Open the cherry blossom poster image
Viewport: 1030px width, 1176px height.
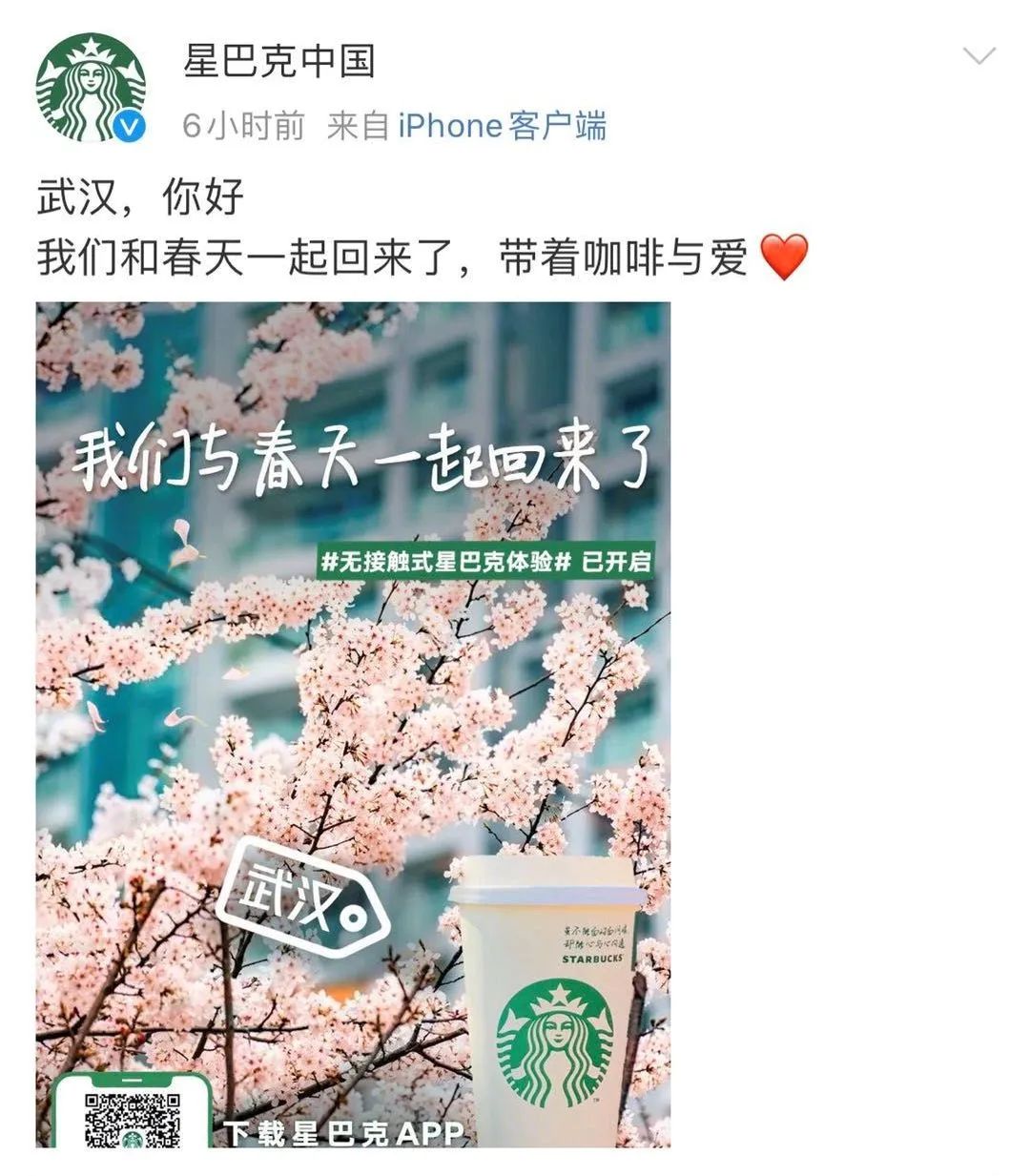pyautogui.click(x=353, y=725)
